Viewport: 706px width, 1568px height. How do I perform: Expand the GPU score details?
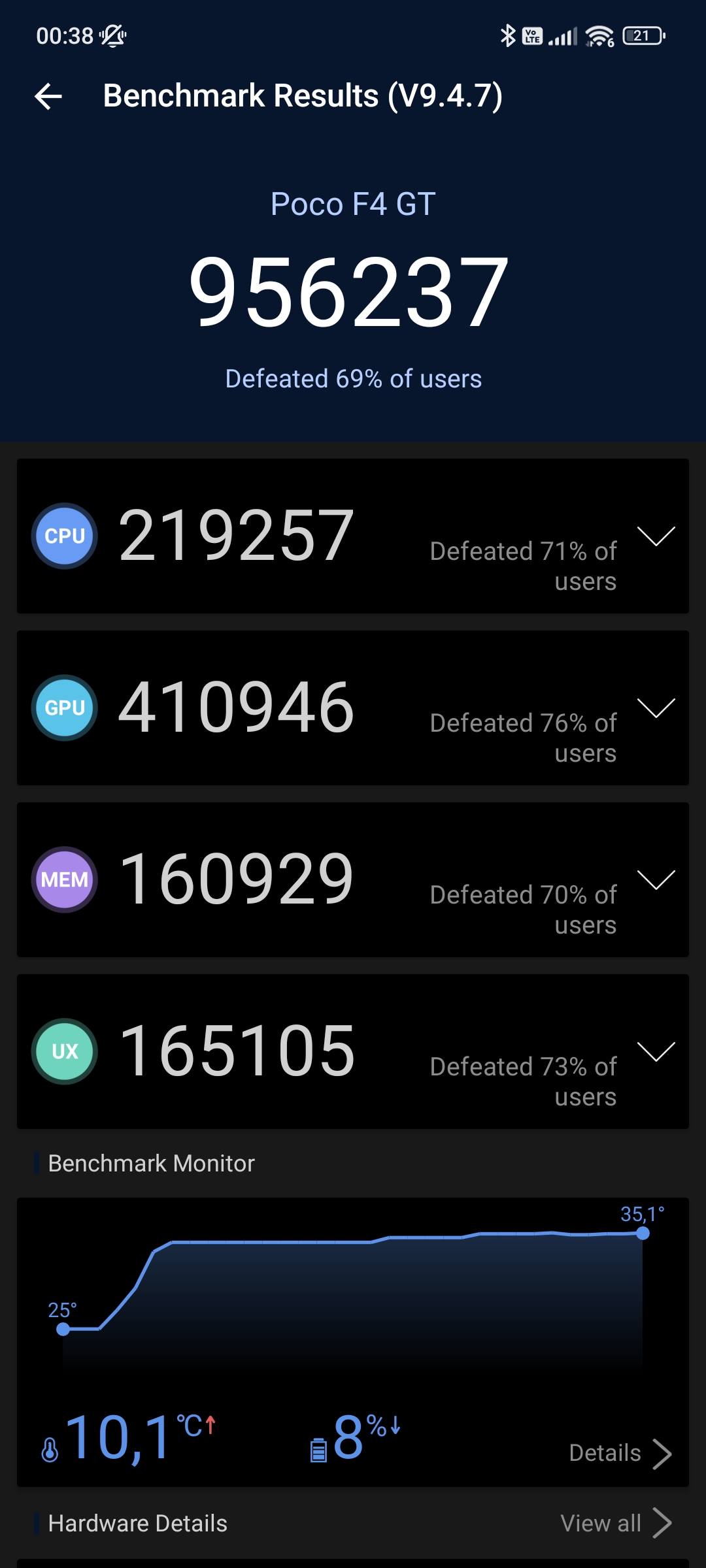656,708
